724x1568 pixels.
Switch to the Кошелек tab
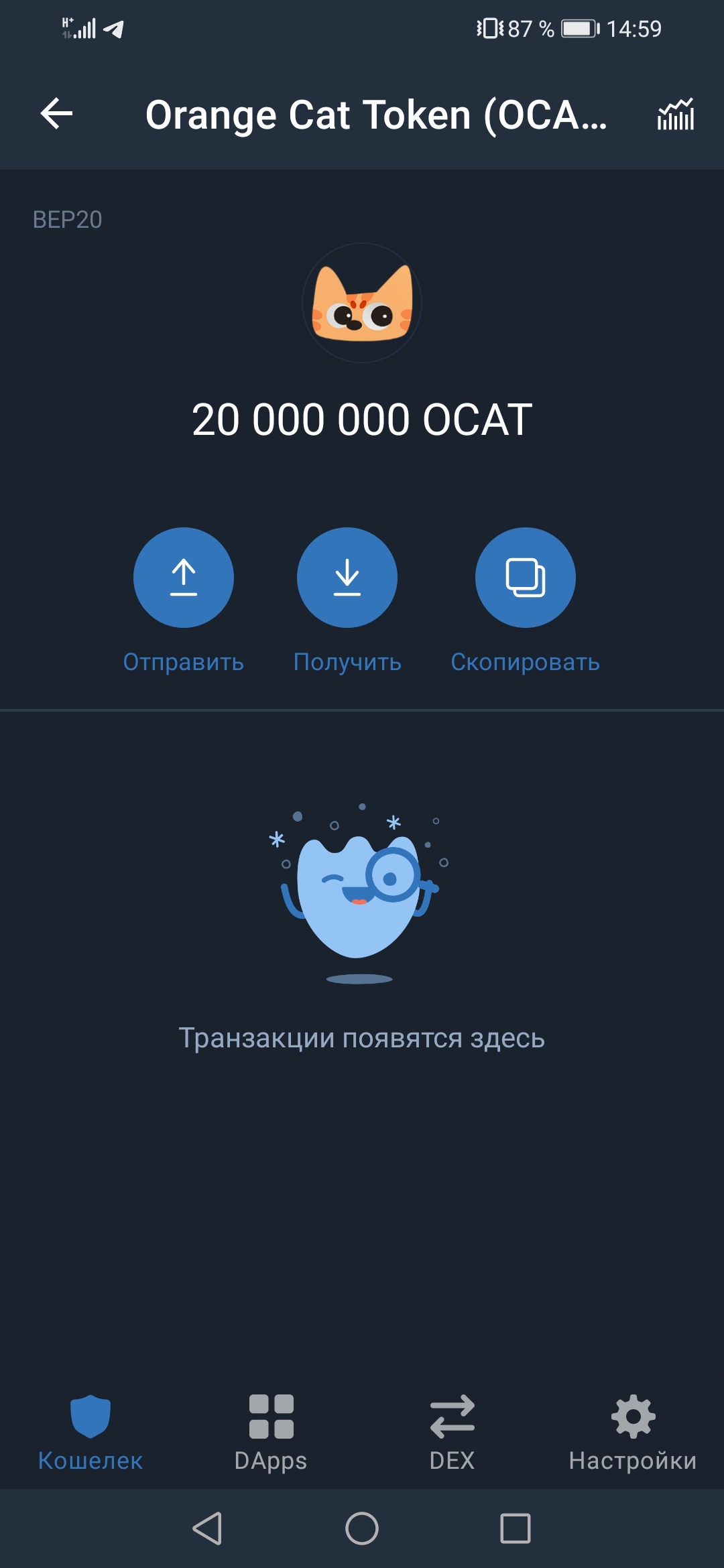point(90,1431)
